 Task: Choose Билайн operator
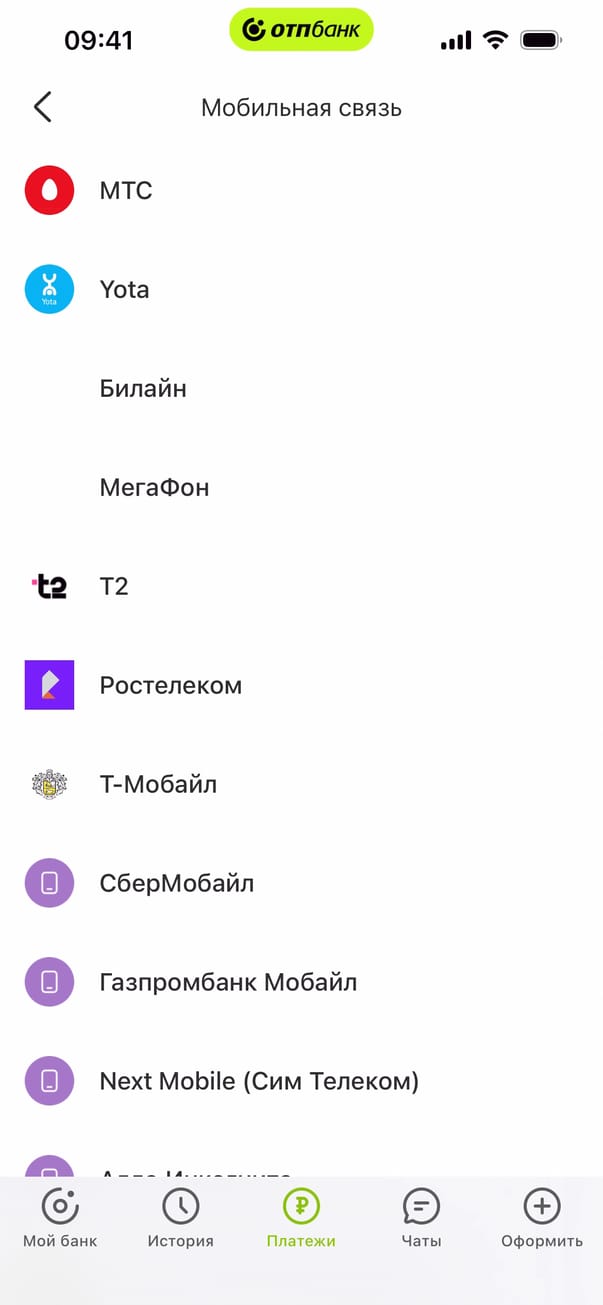point(143,389)
